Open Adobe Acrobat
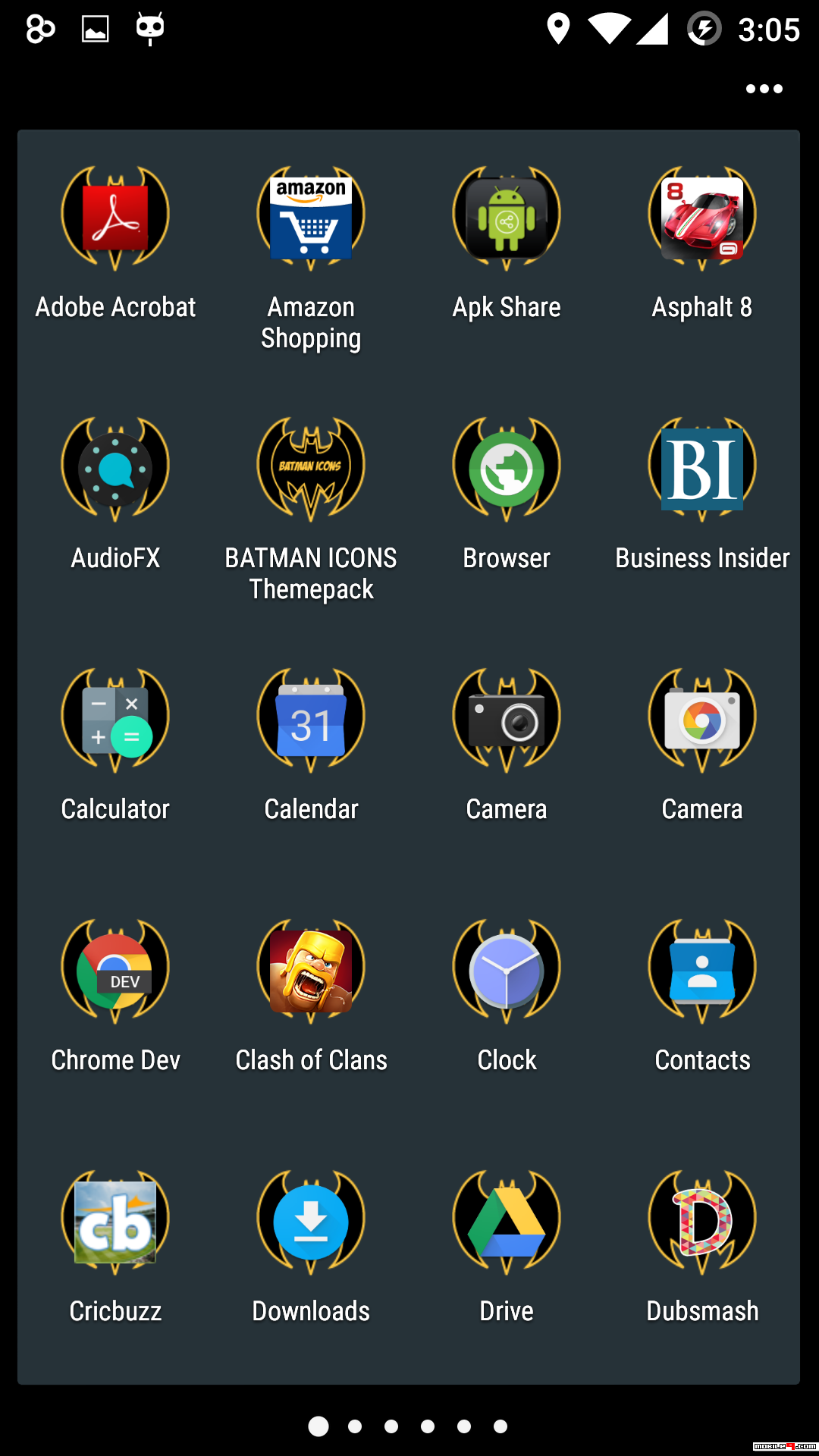The height and width of the screenshot is (1456, 819). coord(115,216)
